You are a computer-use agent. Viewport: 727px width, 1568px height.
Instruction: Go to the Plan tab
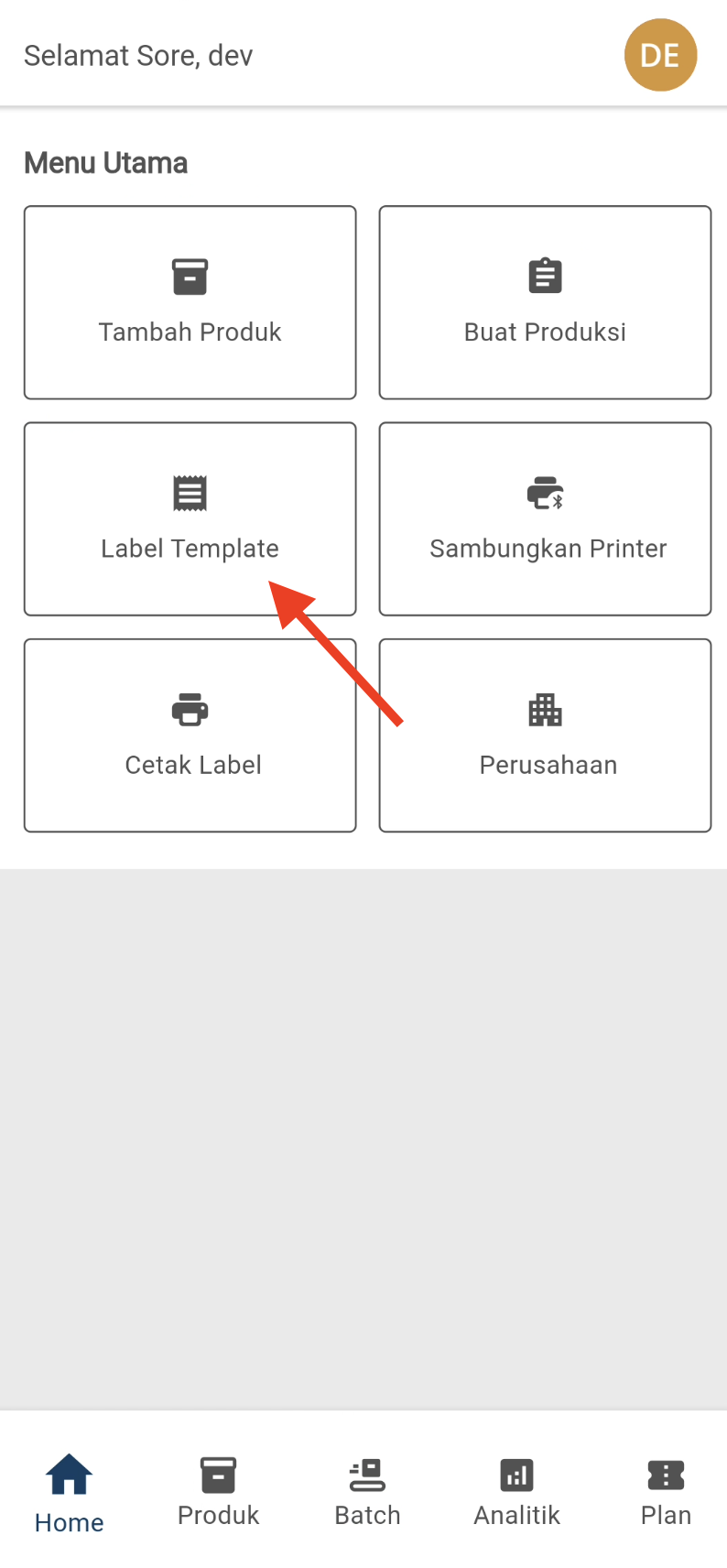click(x=666, y=1493)
